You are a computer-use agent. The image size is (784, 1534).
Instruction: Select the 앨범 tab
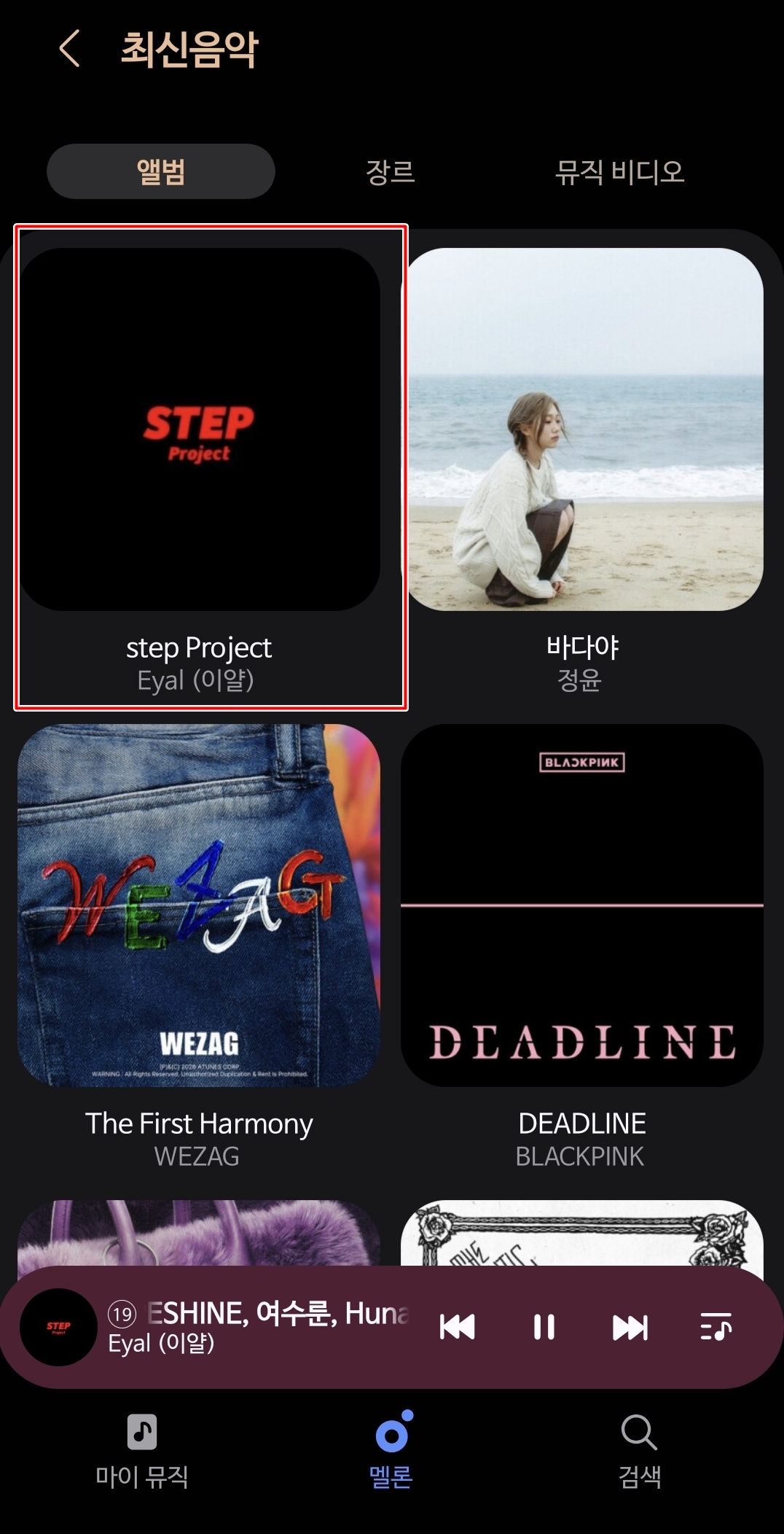point(161,171)
